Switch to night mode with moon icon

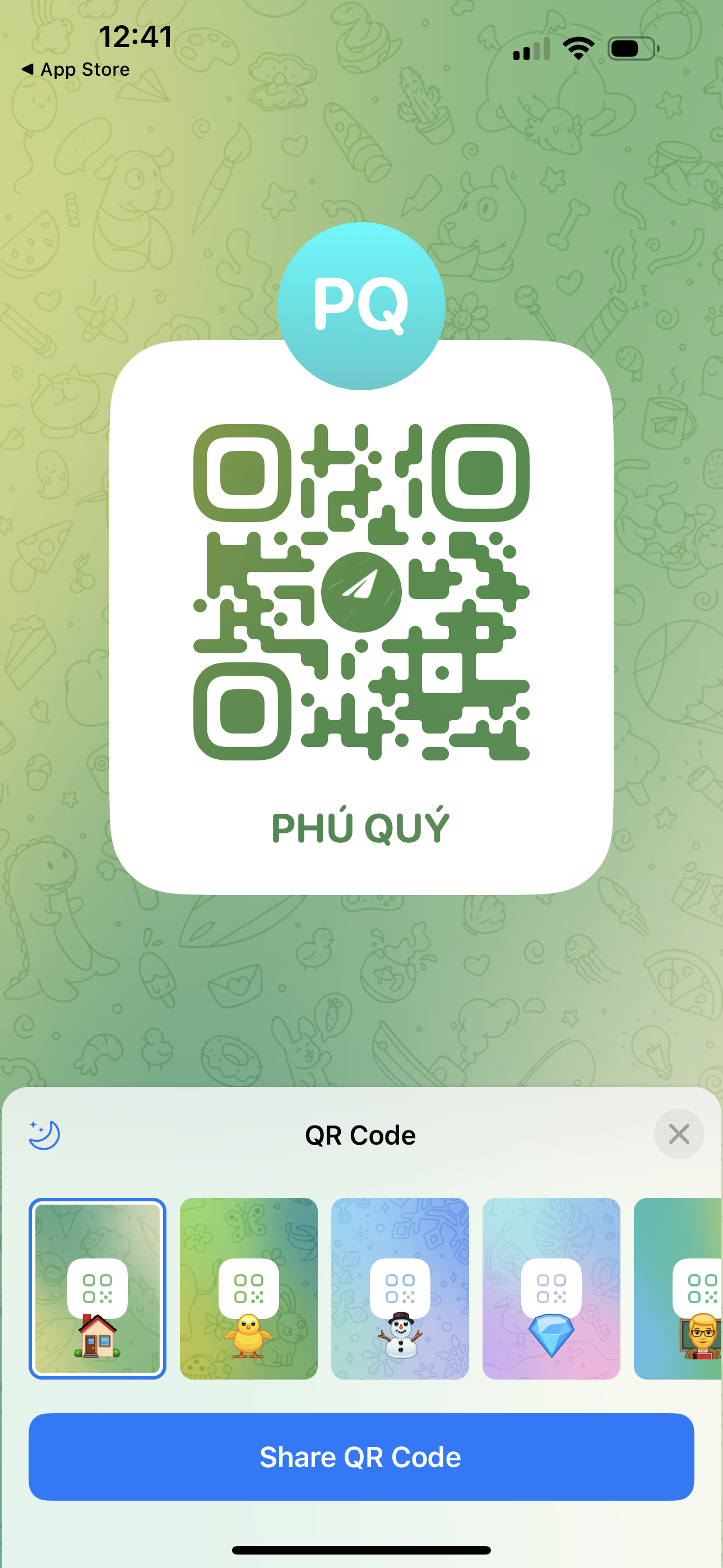click(44, 1135)
